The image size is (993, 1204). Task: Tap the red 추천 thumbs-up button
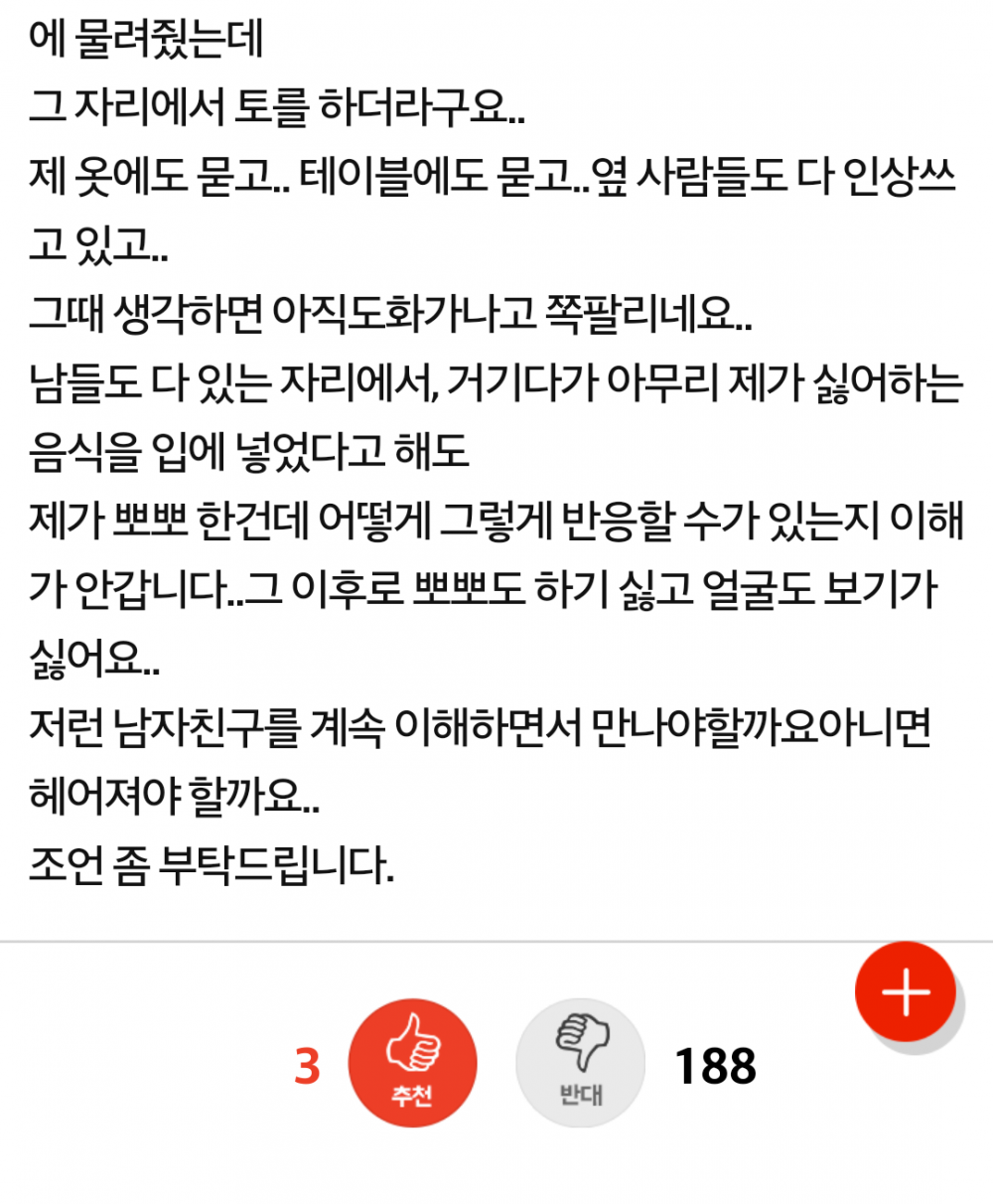[412, 1063]
